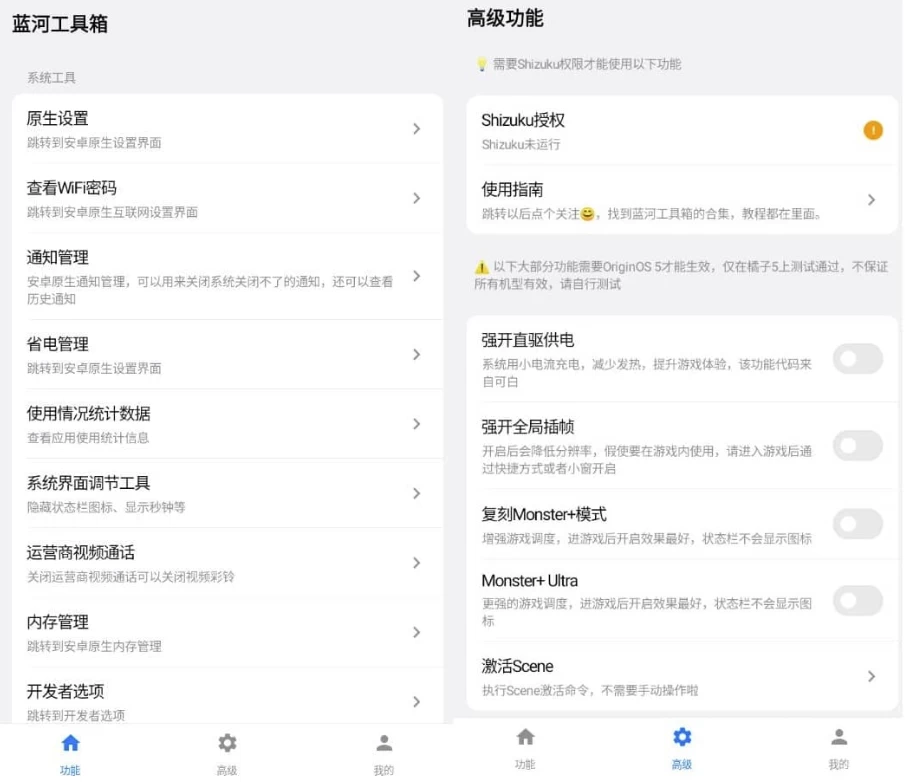Open 通知管理 notification management
Image resolution: width=905 pixels, height=782 pixels.
[x=227, y=276]
